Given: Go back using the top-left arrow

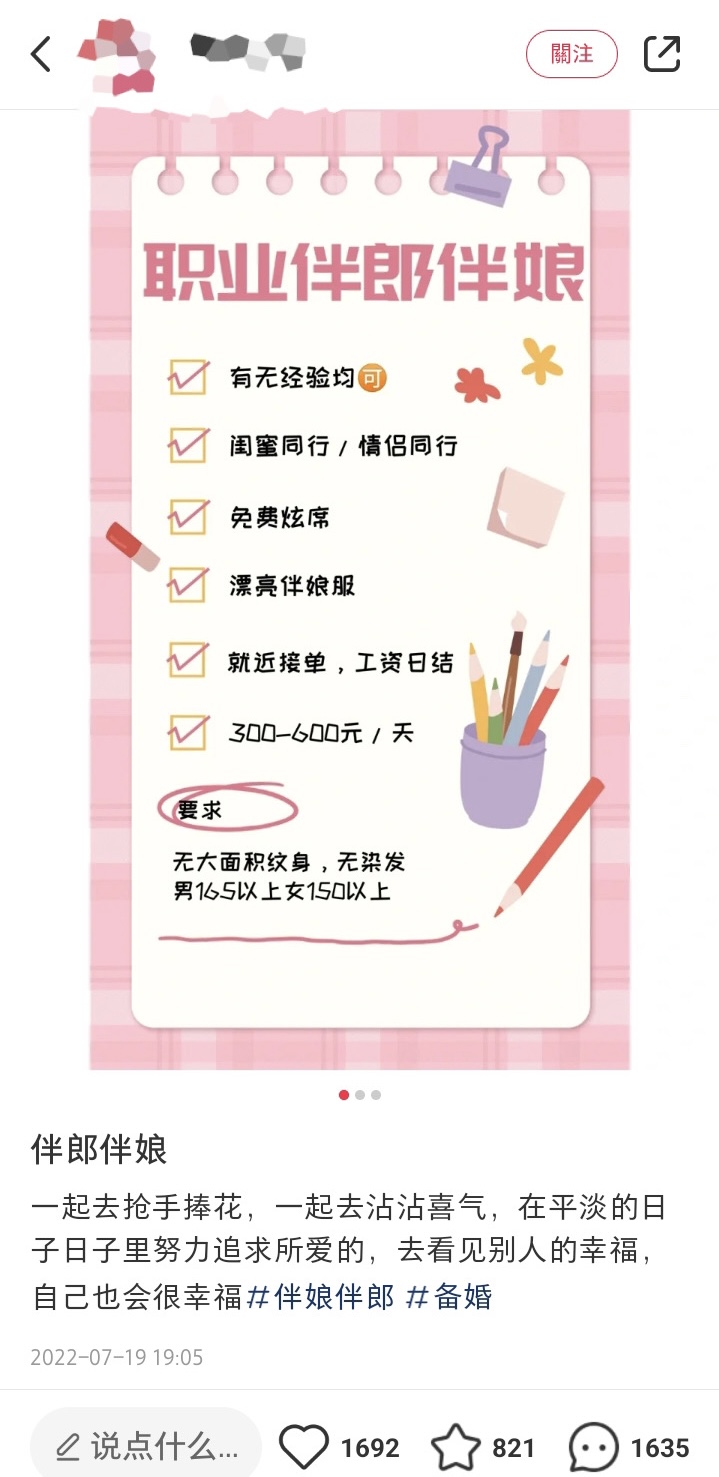Looking at the screenshot, I should tap(40, 54).
